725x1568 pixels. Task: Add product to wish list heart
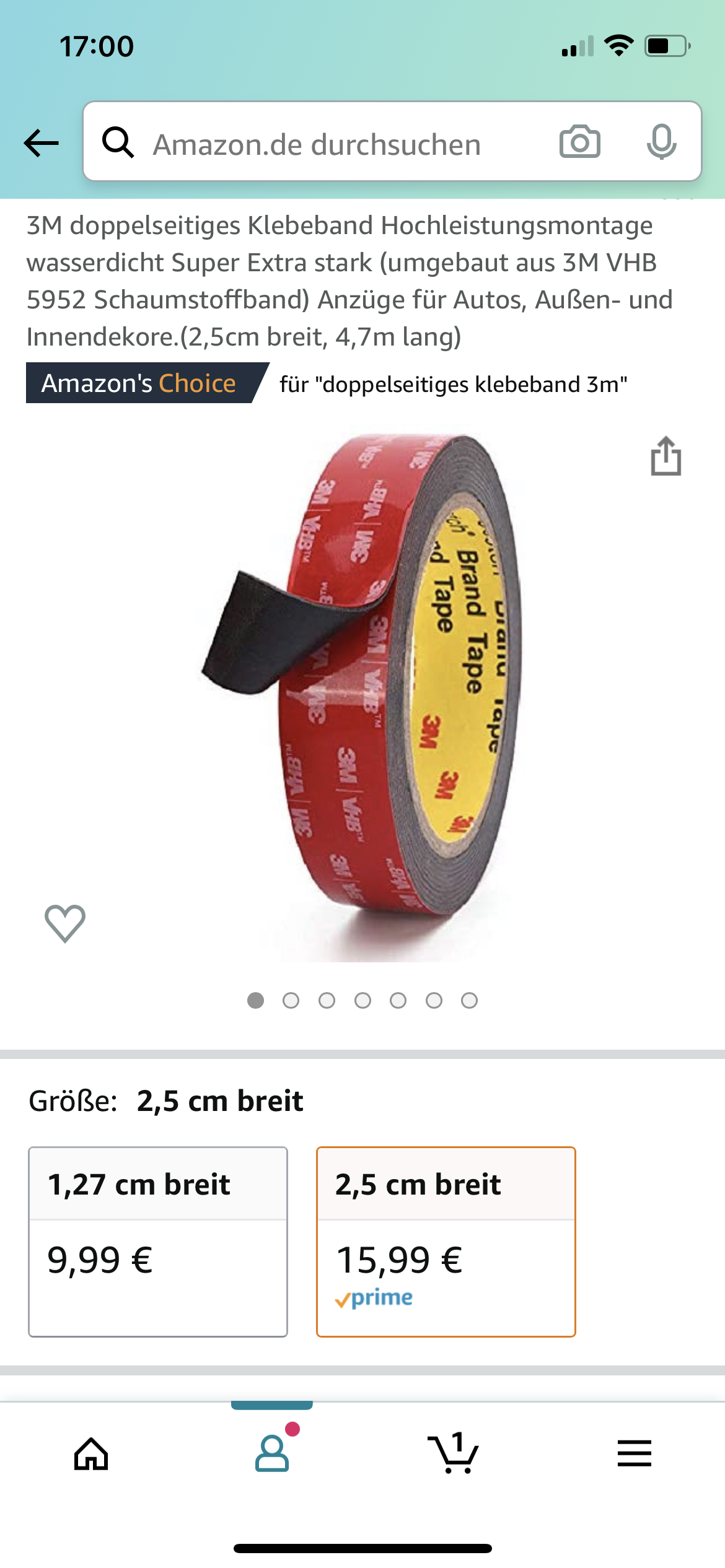click(x=65, y=923)
